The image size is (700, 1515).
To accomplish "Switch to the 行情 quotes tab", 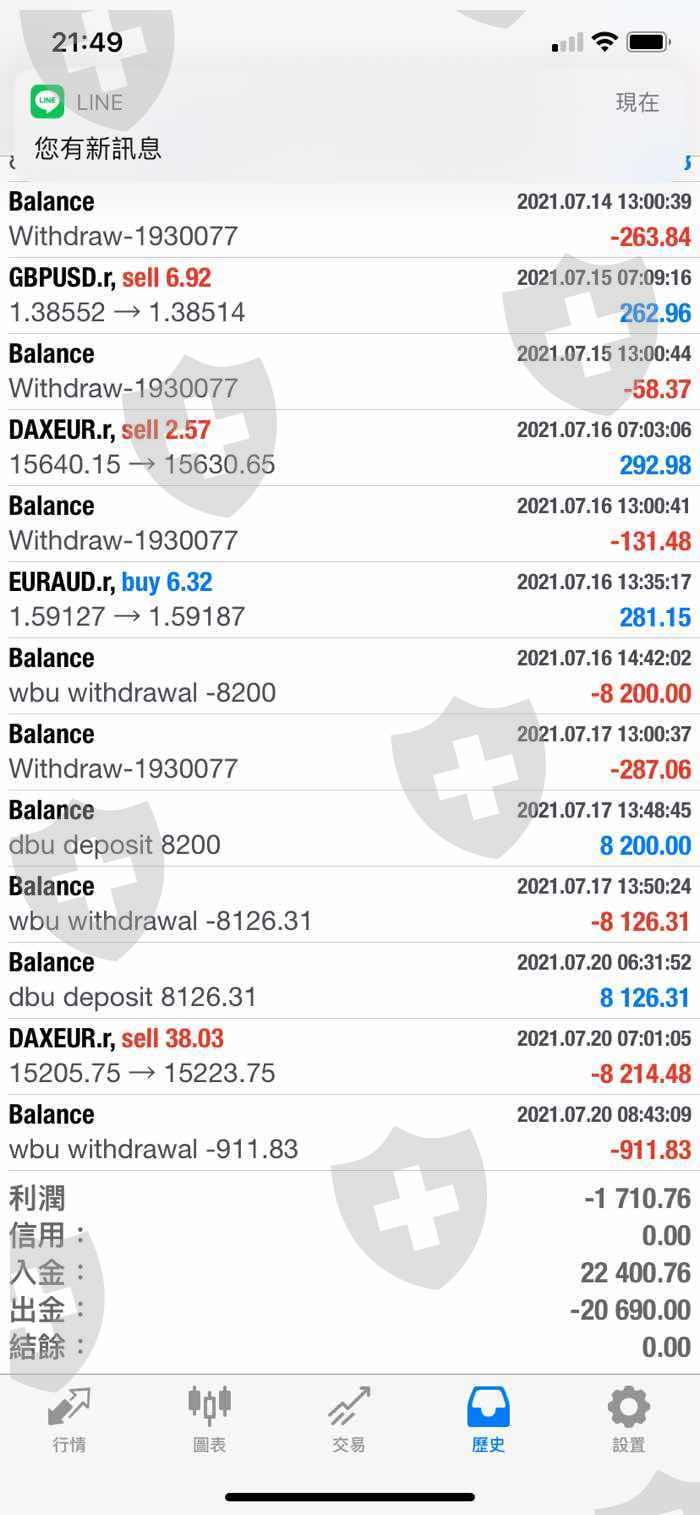I will click(69, 1419).
